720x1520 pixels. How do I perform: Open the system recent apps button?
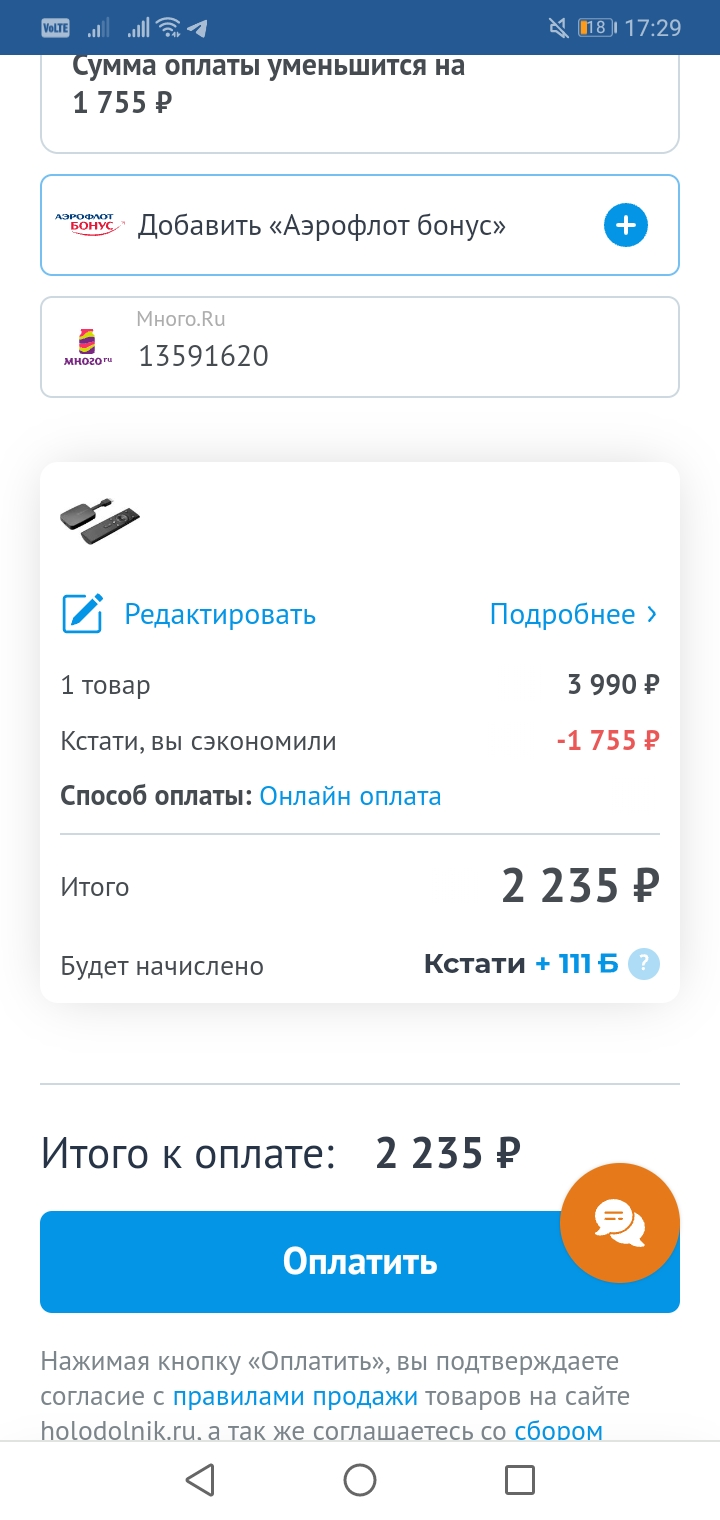(520, 1479)
